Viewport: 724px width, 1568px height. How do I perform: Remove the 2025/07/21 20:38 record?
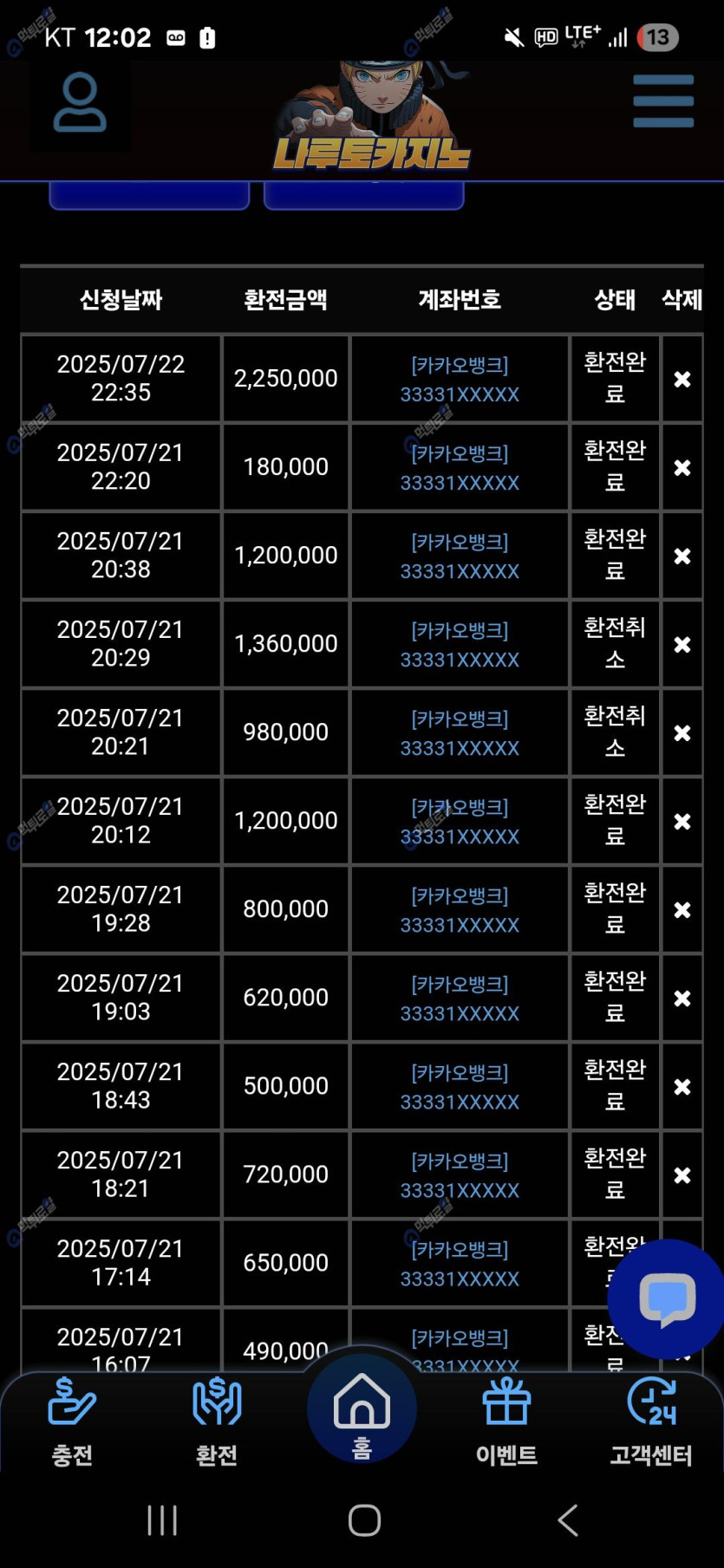[x=682, y=556]
